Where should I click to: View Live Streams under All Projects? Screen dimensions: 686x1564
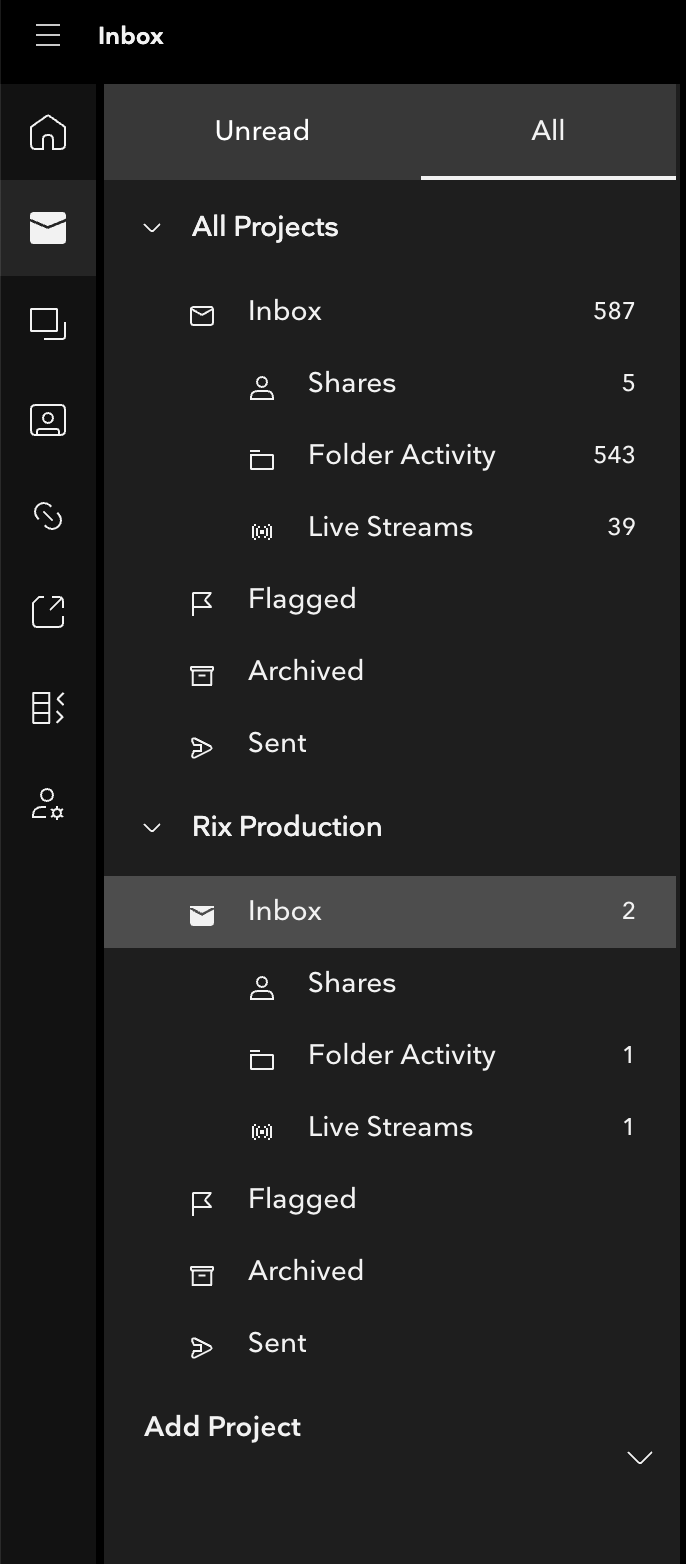pos(390,527)
